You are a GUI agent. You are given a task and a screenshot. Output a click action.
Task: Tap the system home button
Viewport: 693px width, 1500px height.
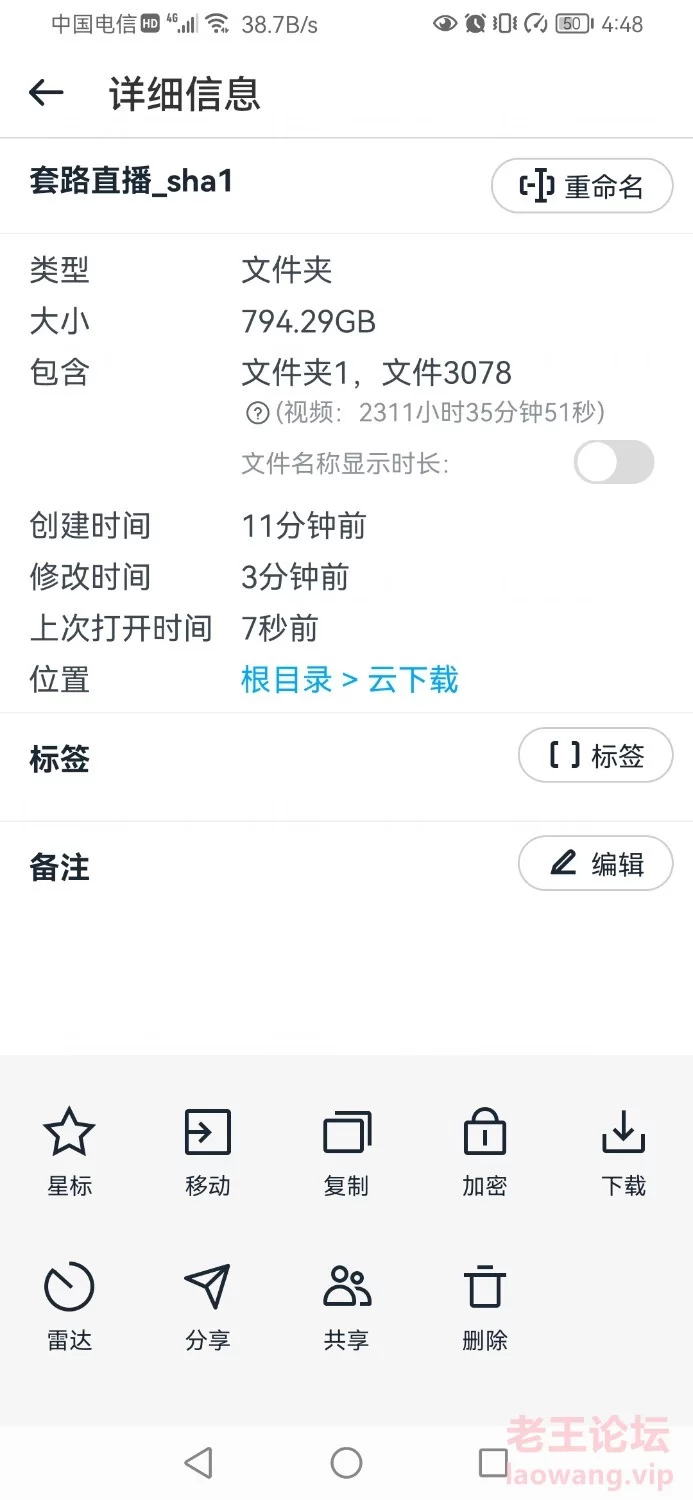tap(346, 1463)
